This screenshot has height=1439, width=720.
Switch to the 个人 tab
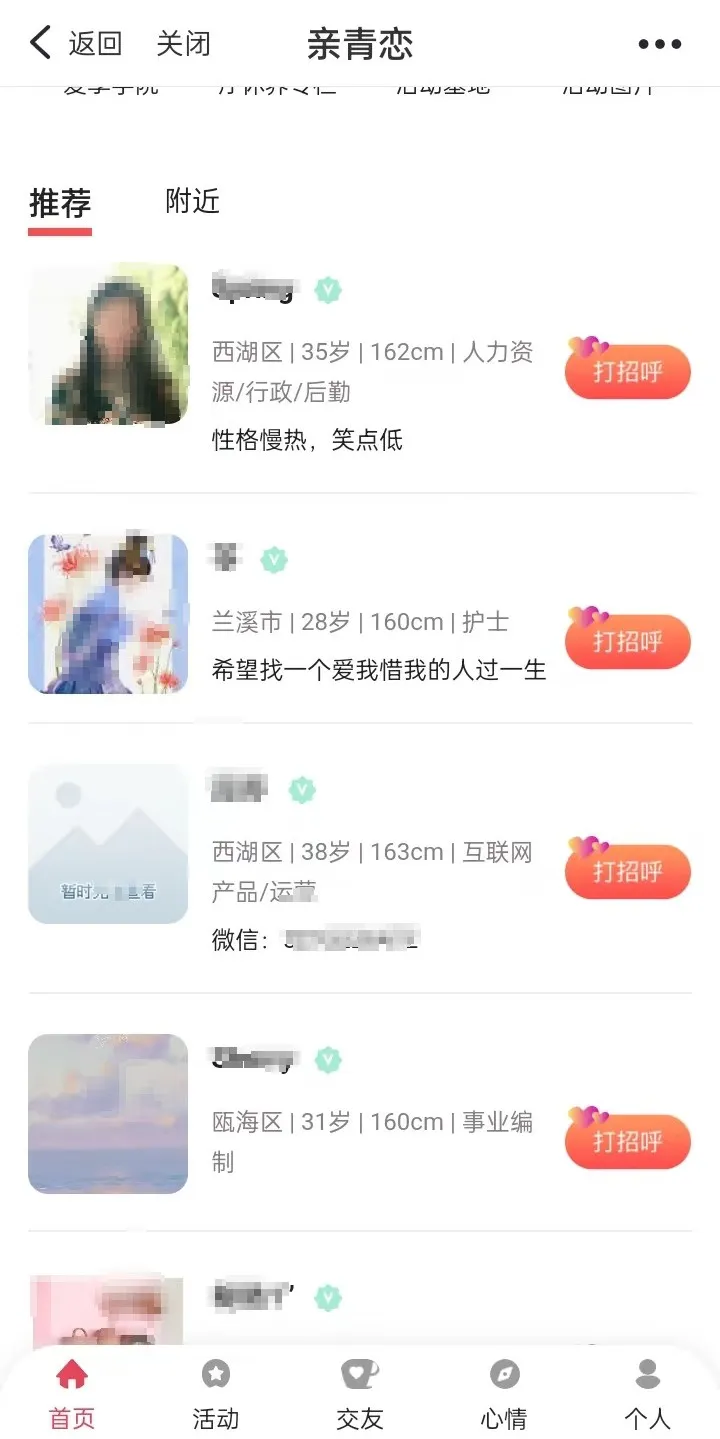648,1395
